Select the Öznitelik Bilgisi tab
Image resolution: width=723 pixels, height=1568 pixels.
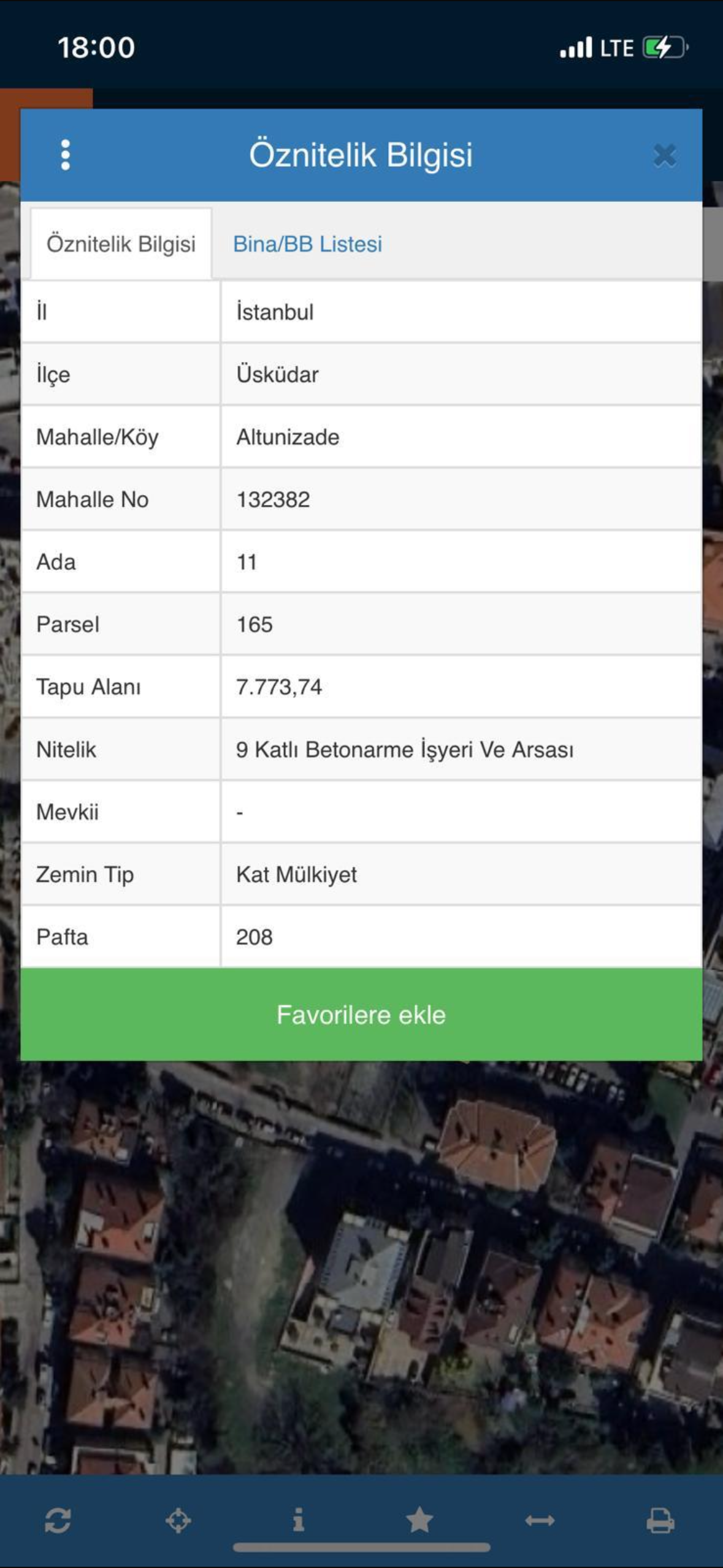(121, 244)
